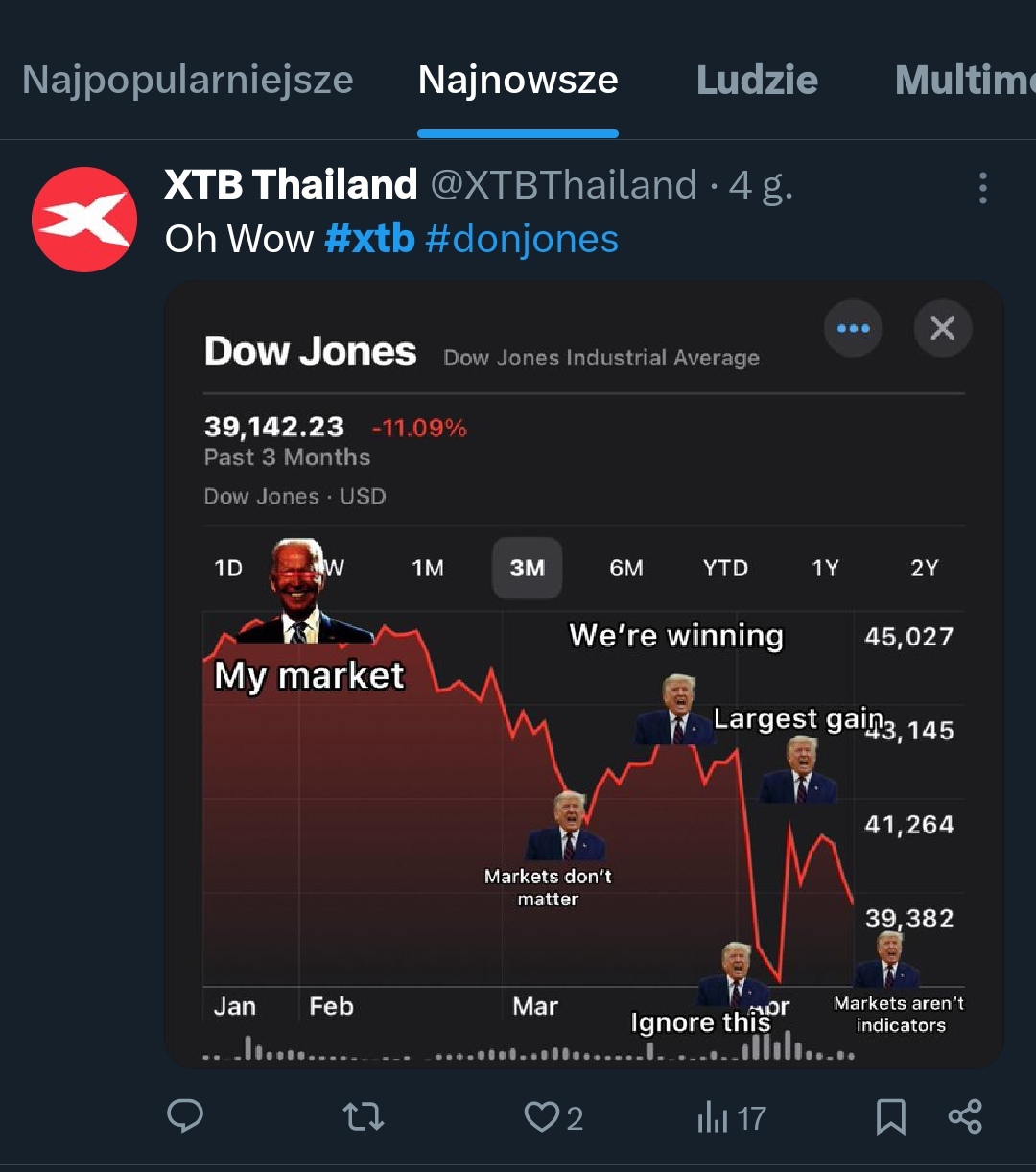The width and height of the screenshot is (1036, 1172).
Task: Open the XTB Thailand account name
Action: click(x=291, y=184)
